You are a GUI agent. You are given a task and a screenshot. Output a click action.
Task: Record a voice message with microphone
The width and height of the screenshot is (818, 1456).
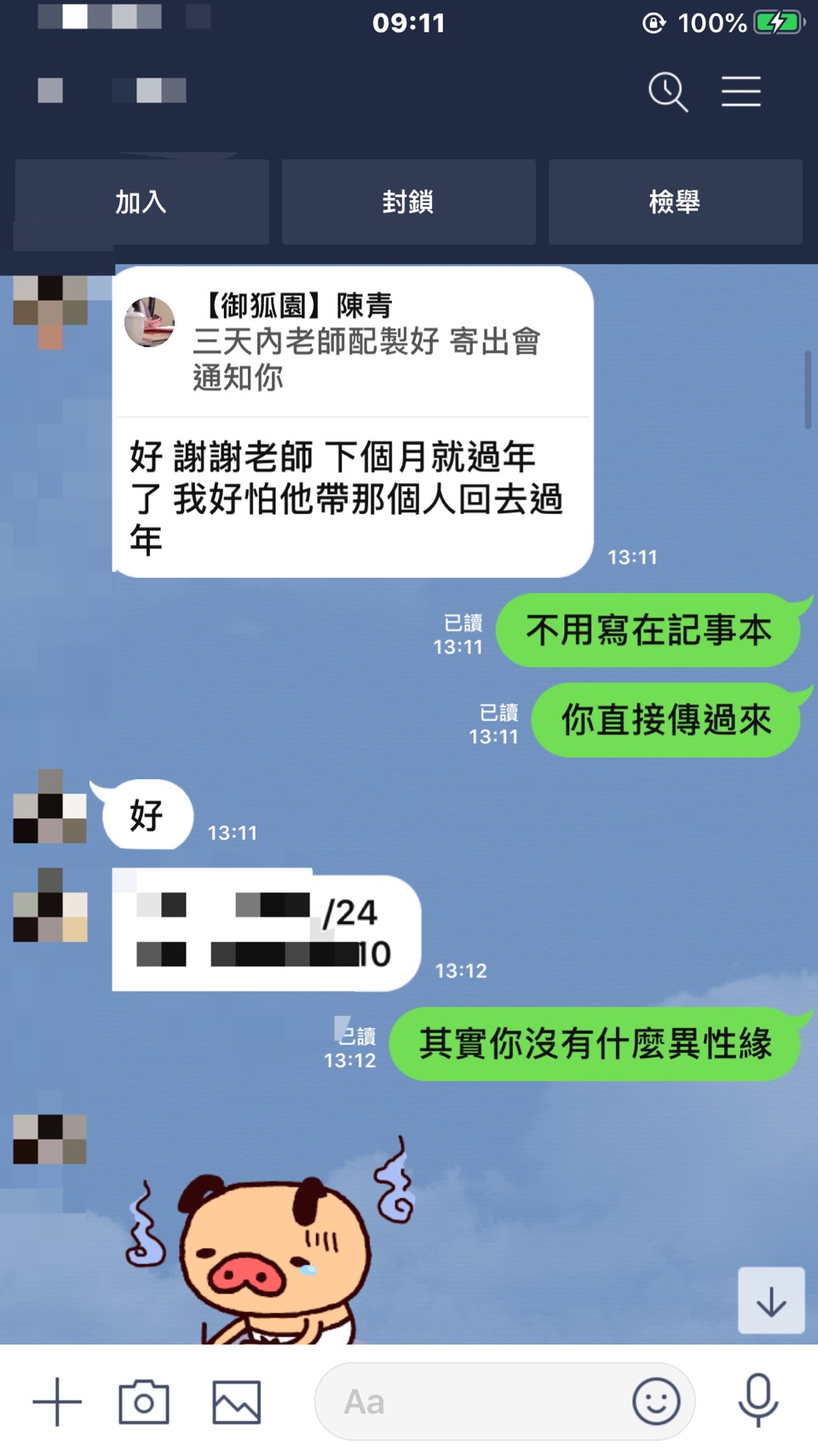tap(758, 1400)
